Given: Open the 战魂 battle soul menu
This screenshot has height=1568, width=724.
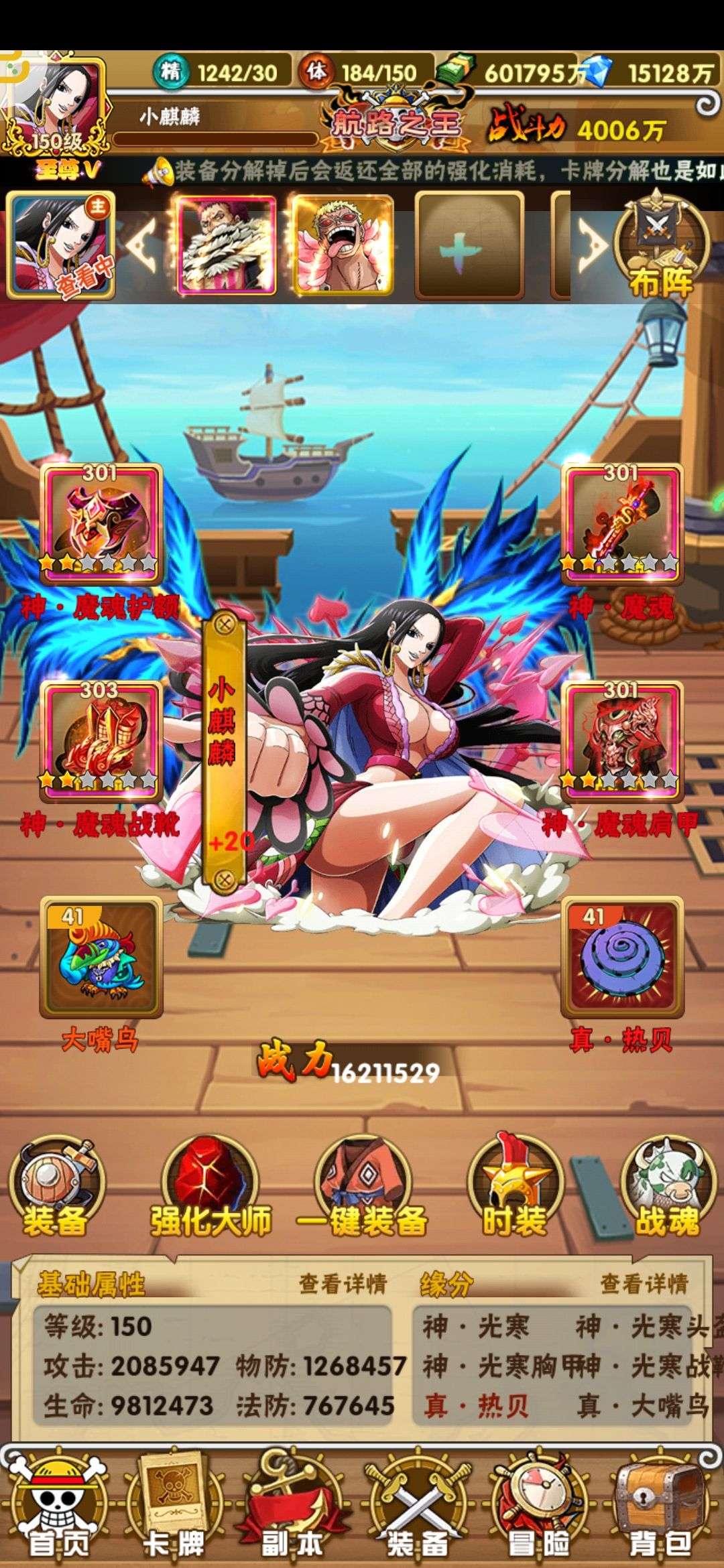Looking at the screenshot, I should pos(668,1187).
